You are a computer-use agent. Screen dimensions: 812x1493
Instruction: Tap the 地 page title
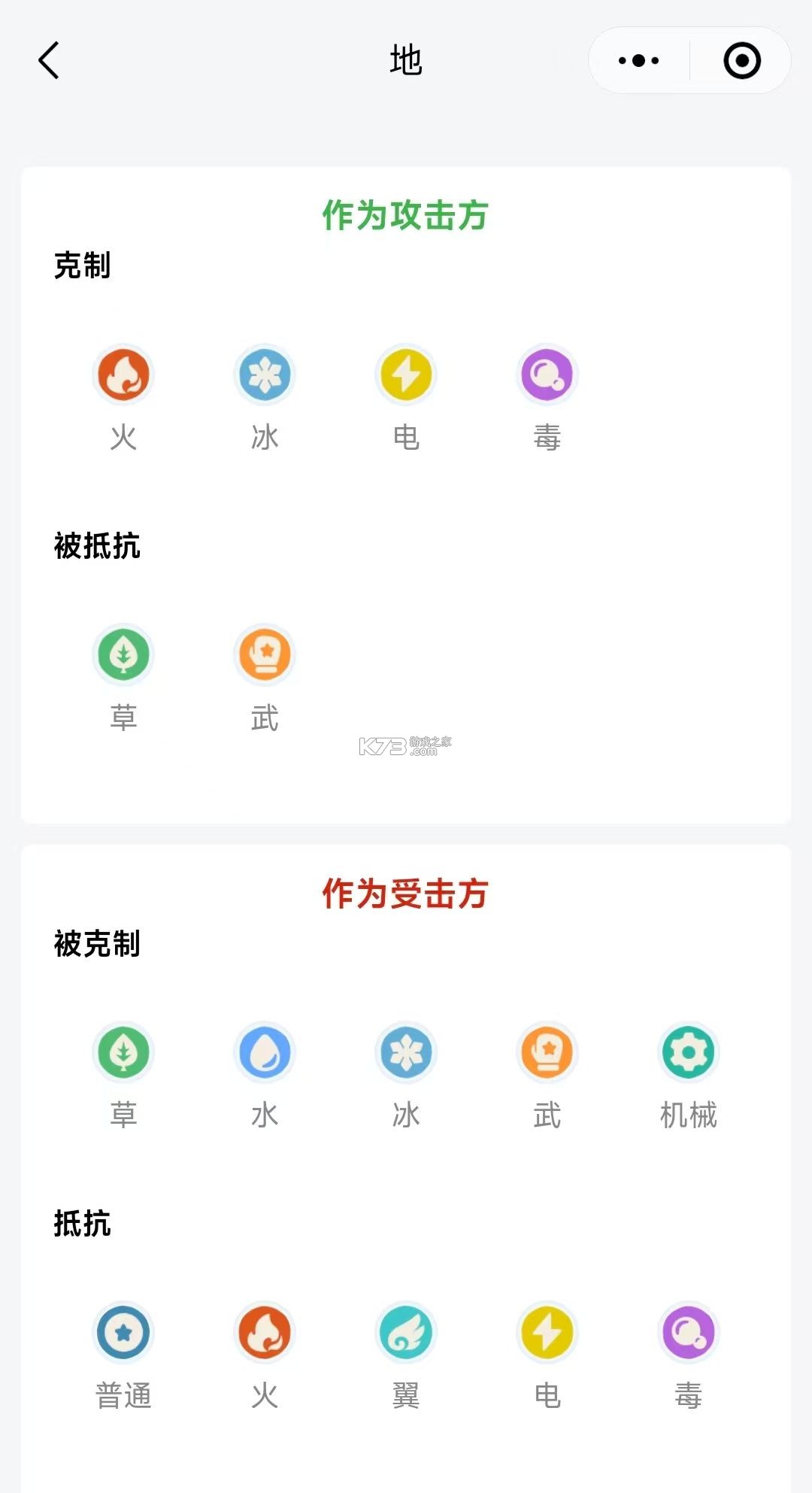click(x=406, y=59)
